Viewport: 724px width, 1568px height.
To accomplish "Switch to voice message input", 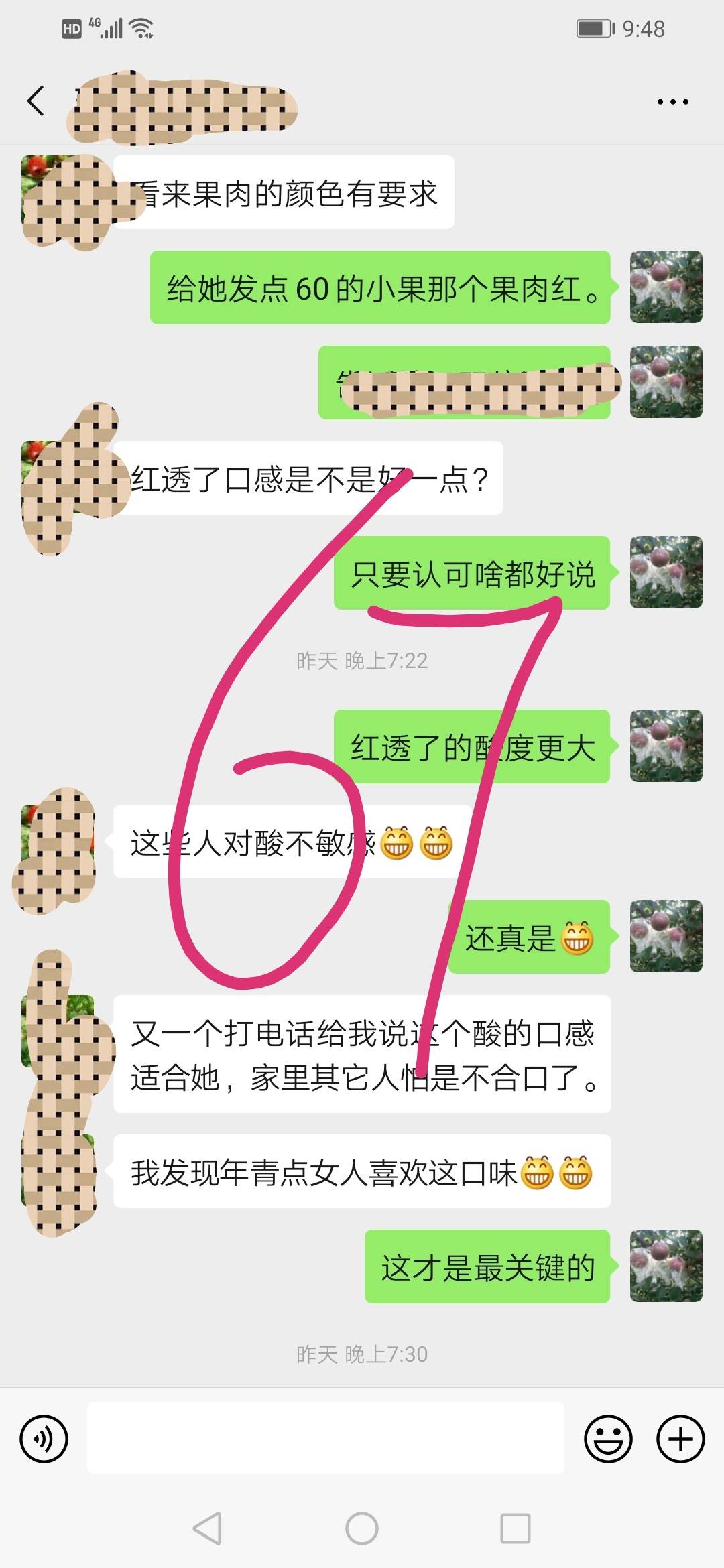I will [x=44, y=1439].
